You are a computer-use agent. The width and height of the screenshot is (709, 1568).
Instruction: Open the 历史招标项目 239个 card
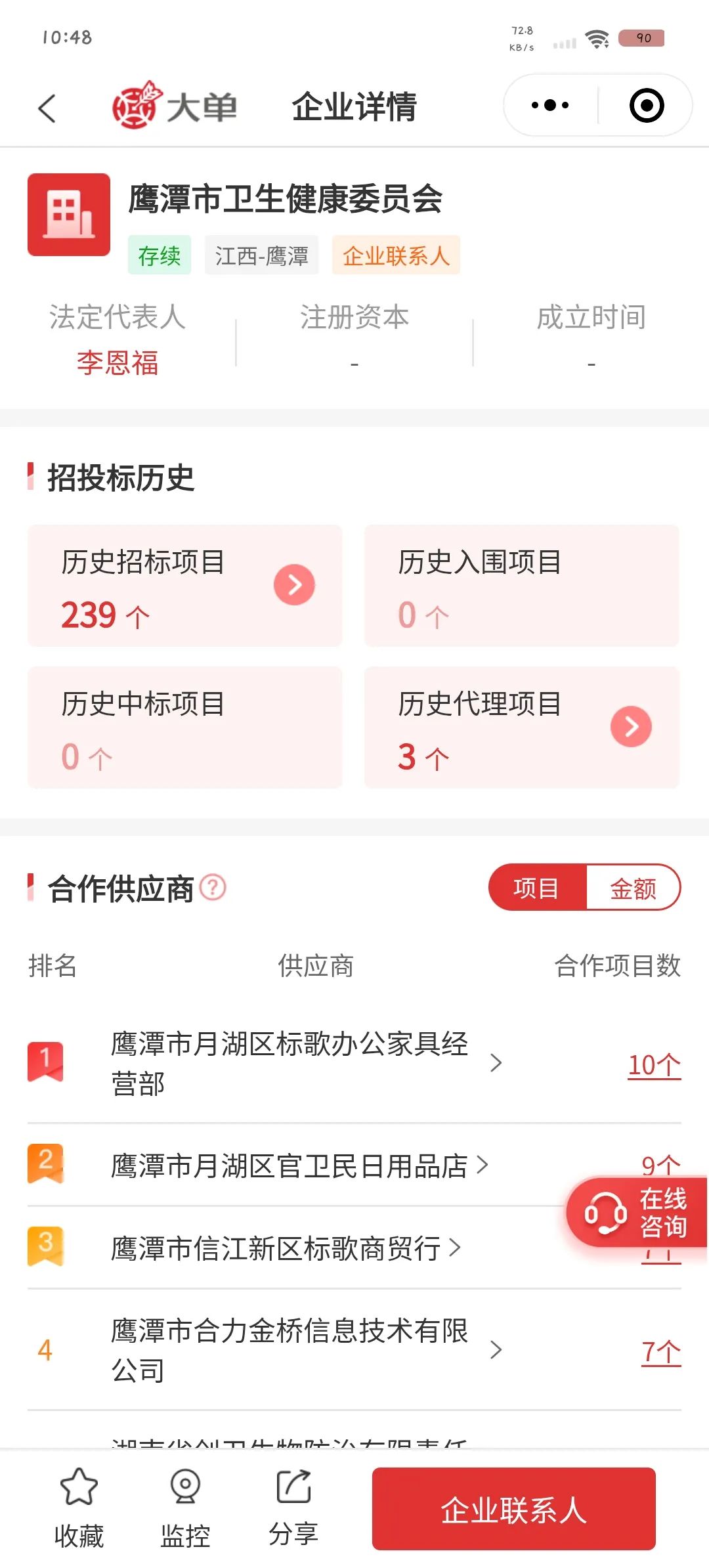[x=185, y=586]
